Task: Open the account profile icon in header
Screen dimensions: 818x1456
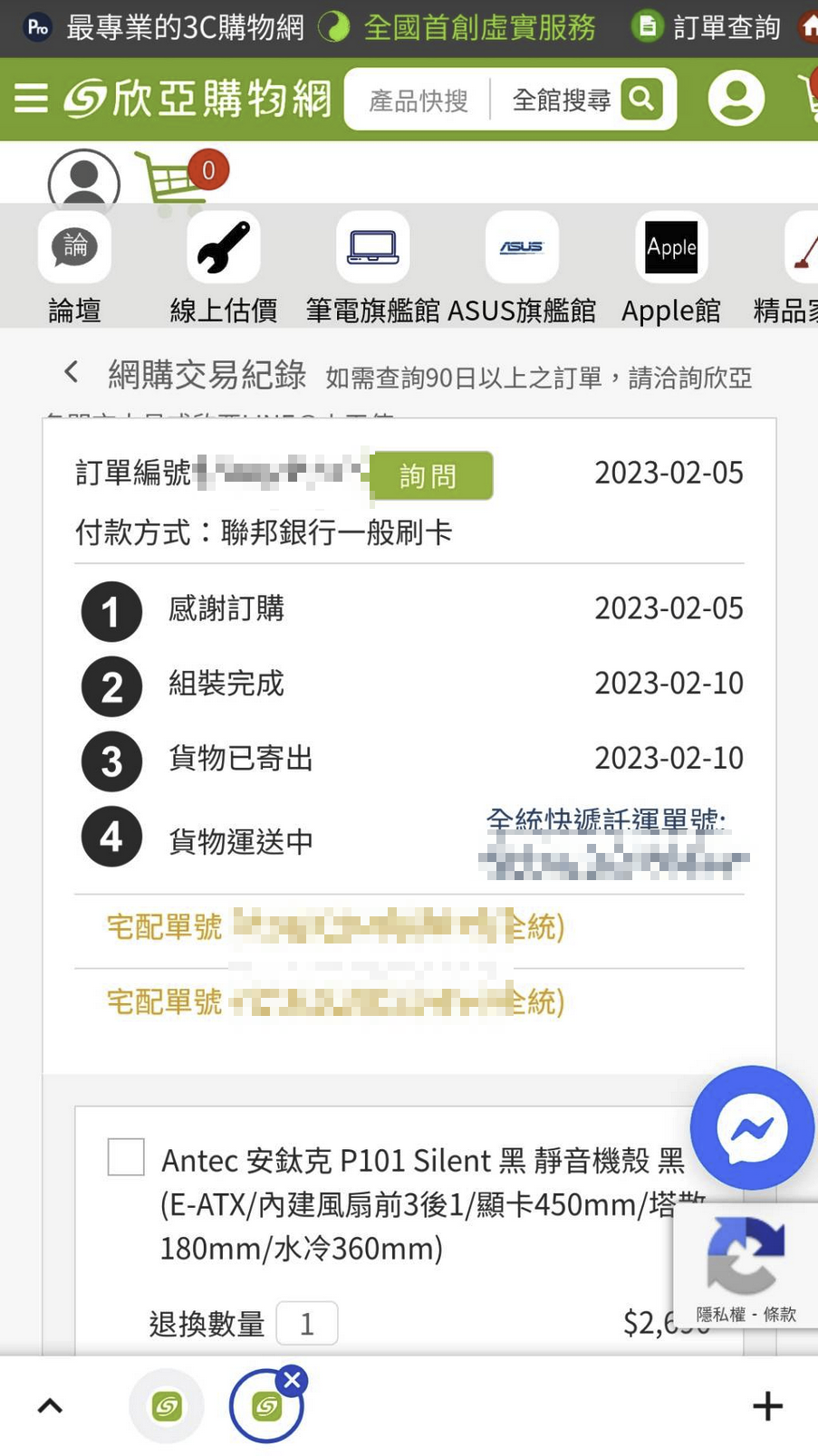Action: pos(736,98)
